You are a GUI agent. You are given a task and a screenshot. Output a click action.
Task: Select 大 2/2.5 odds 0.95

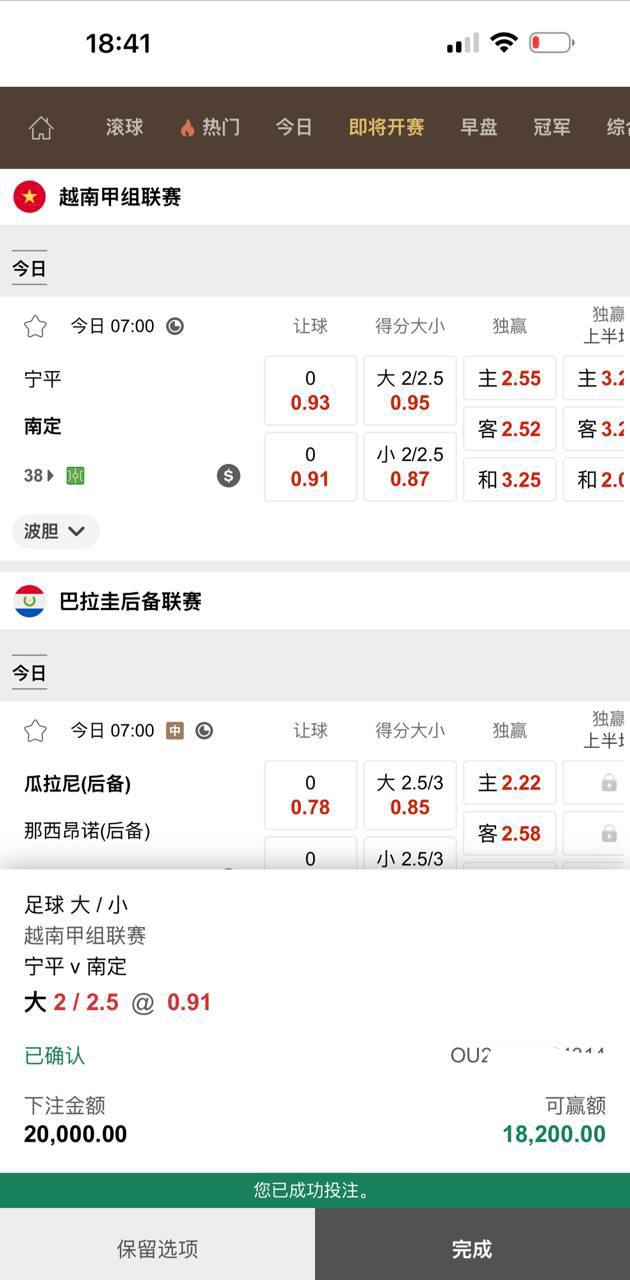pyautogui.click(x=410, y=391)
